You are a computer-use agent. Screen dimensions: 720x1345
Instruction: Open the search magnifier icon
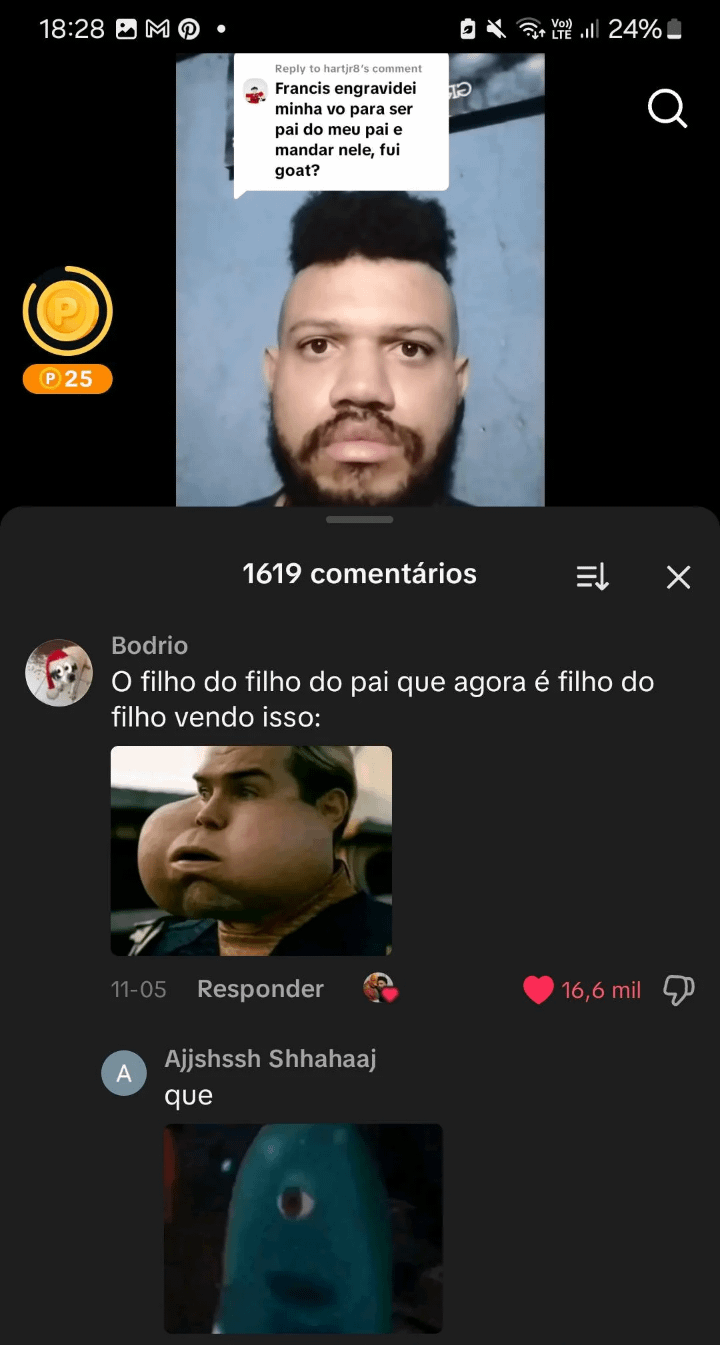pos(667,109)
